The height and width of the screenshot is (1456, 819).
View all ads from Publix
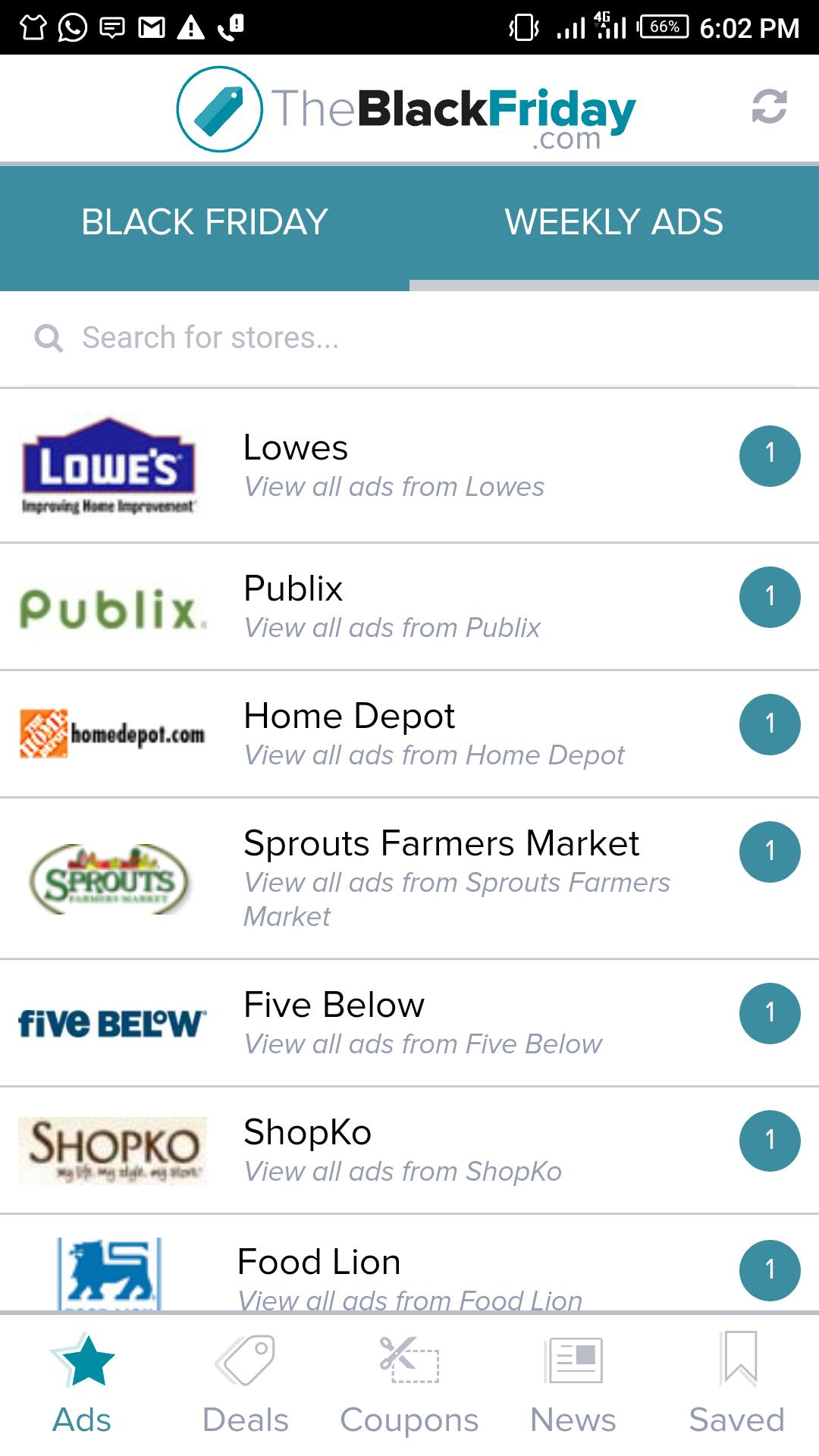[409, 607]
